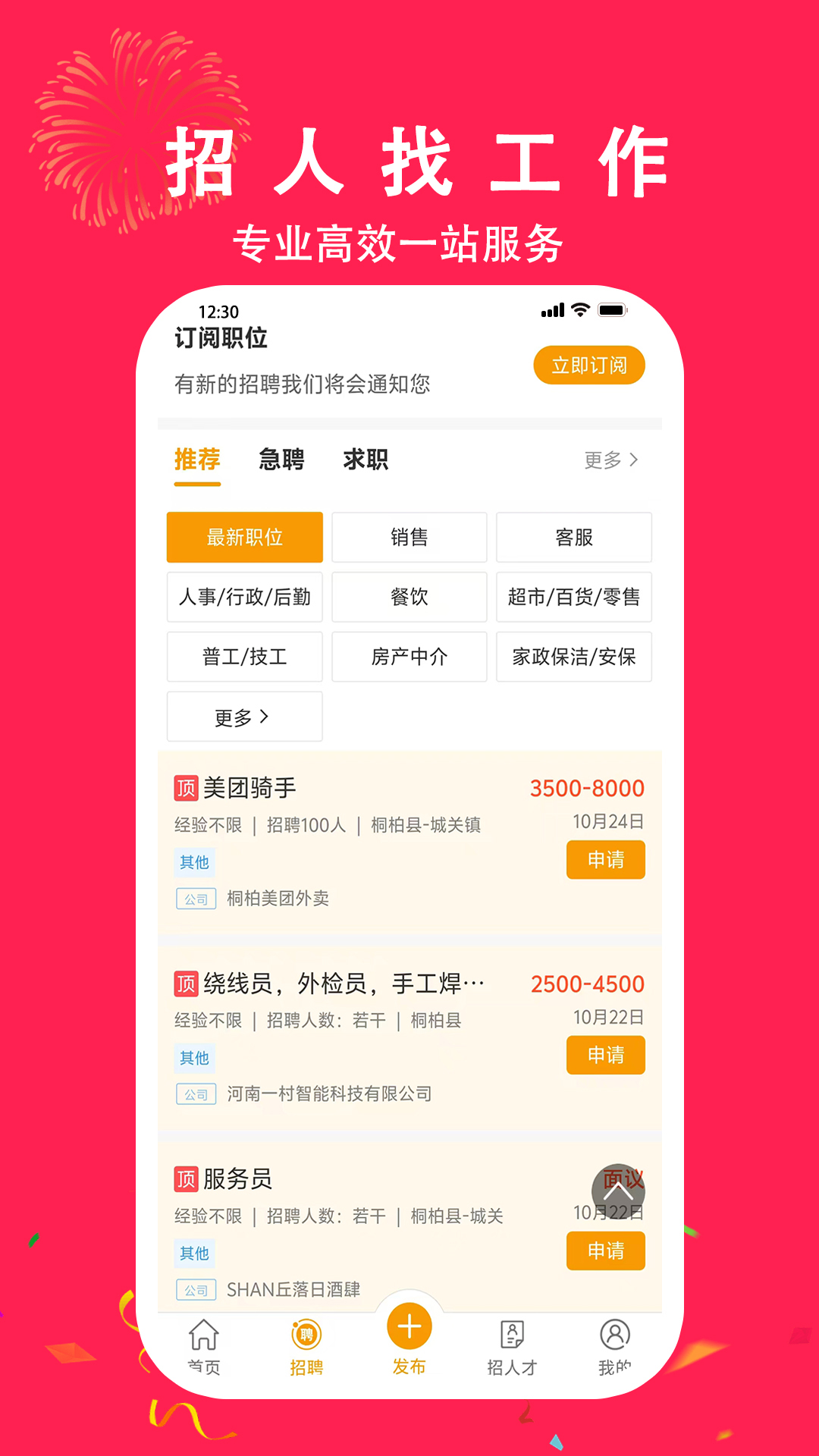Expand 更多 next to the category chips
The width and height of the screenshot is (819, 1456).
pos(244,716)
